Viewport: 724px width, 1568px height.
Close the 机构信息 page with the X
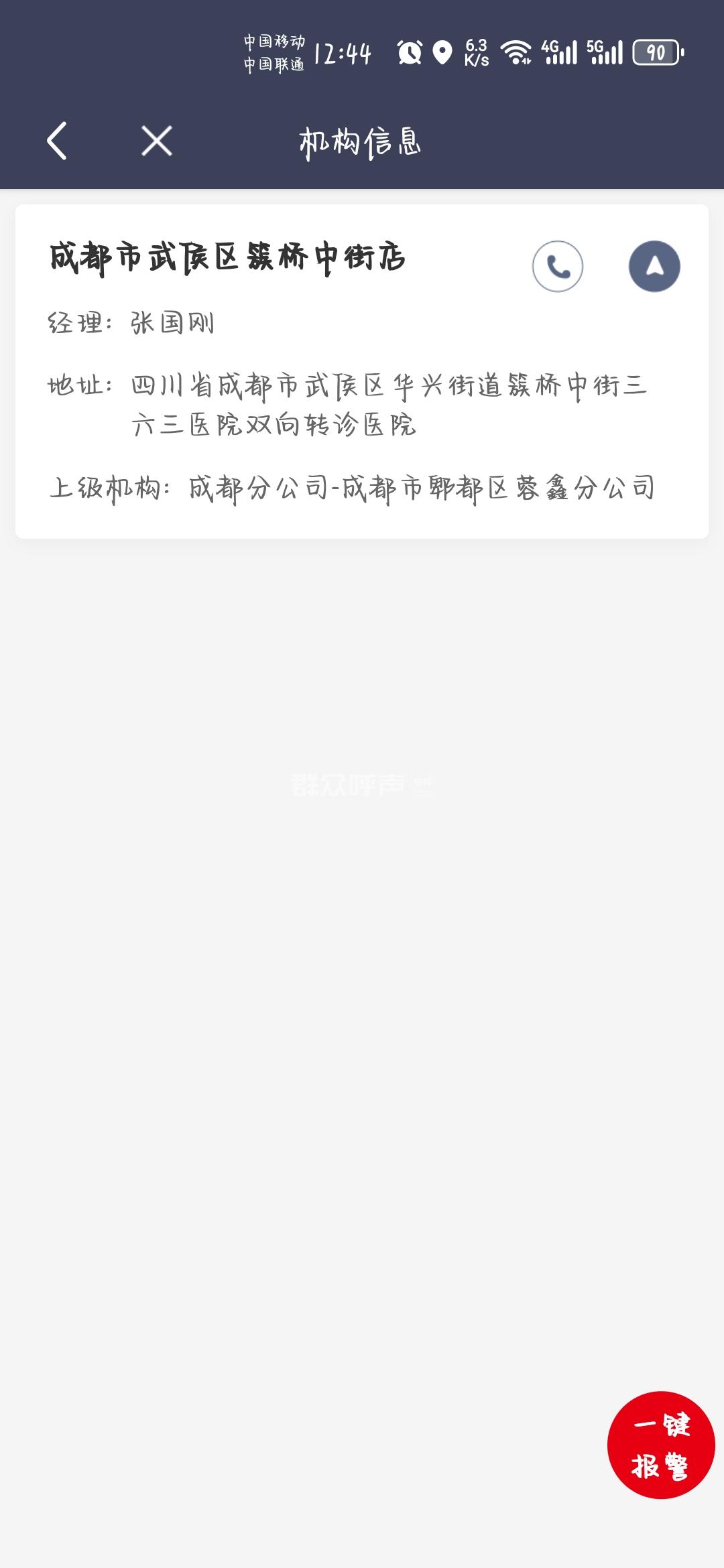pos(157,141)
